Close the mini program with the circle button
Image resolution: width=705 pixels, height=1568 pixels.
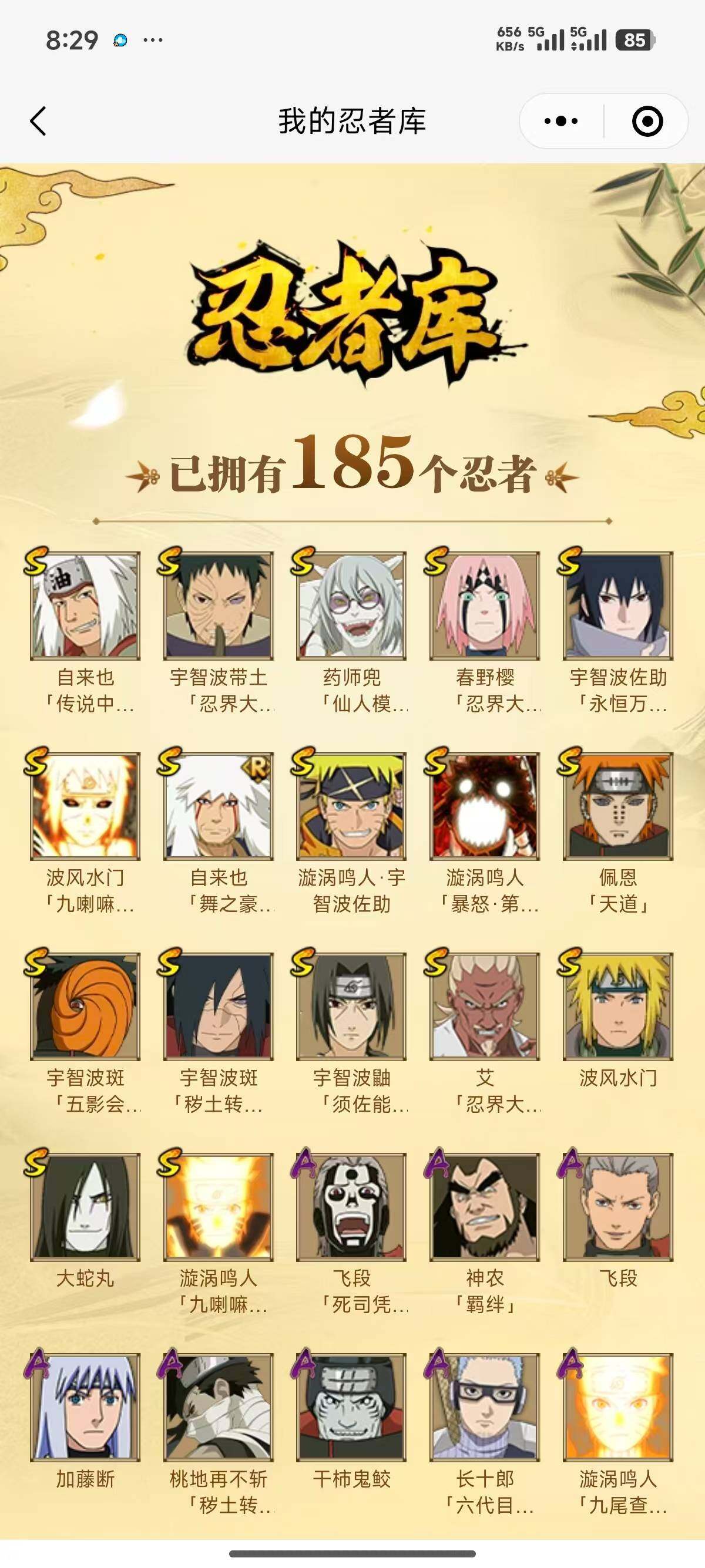click(647, 120)
